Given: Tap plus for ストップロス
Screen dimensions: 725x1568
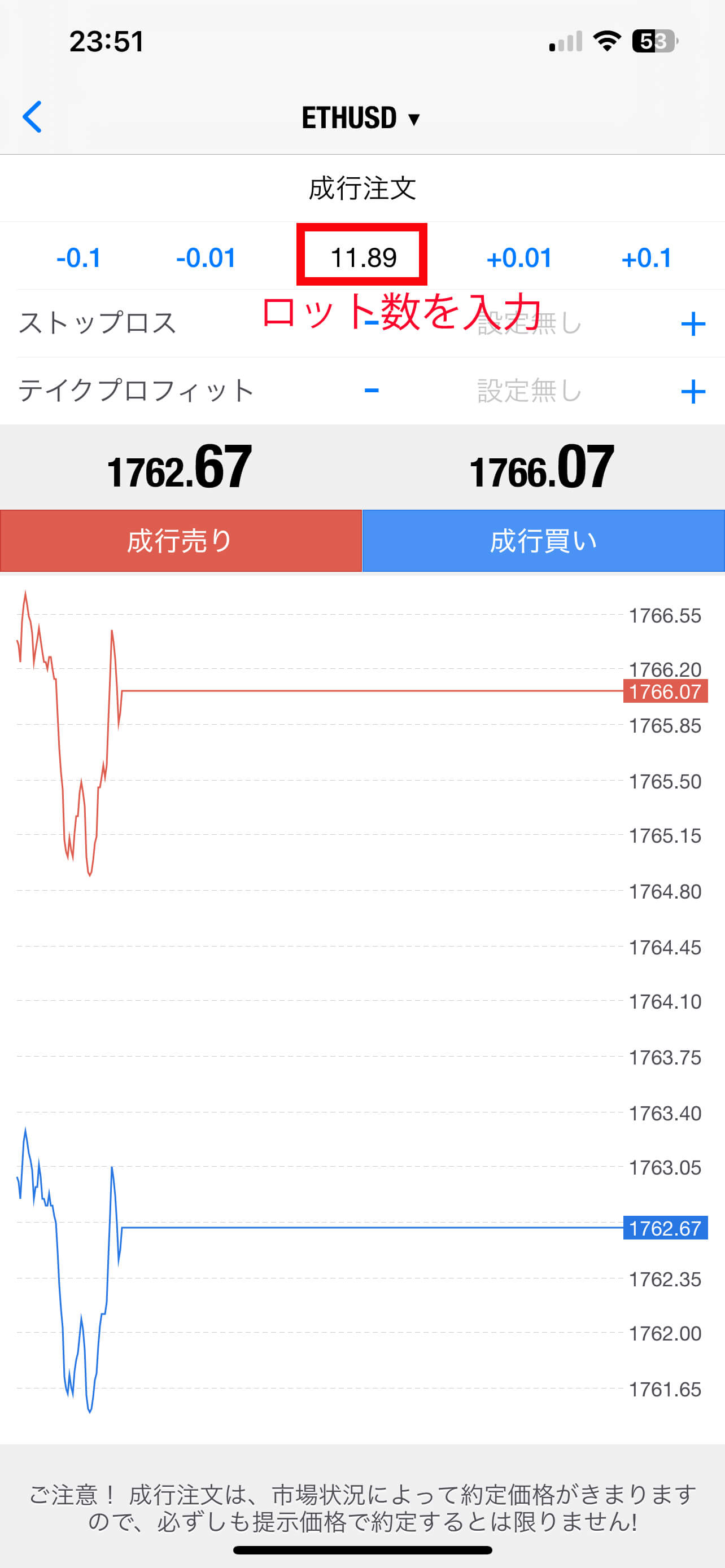Looking at the screenshot, I should click(693, 324).
